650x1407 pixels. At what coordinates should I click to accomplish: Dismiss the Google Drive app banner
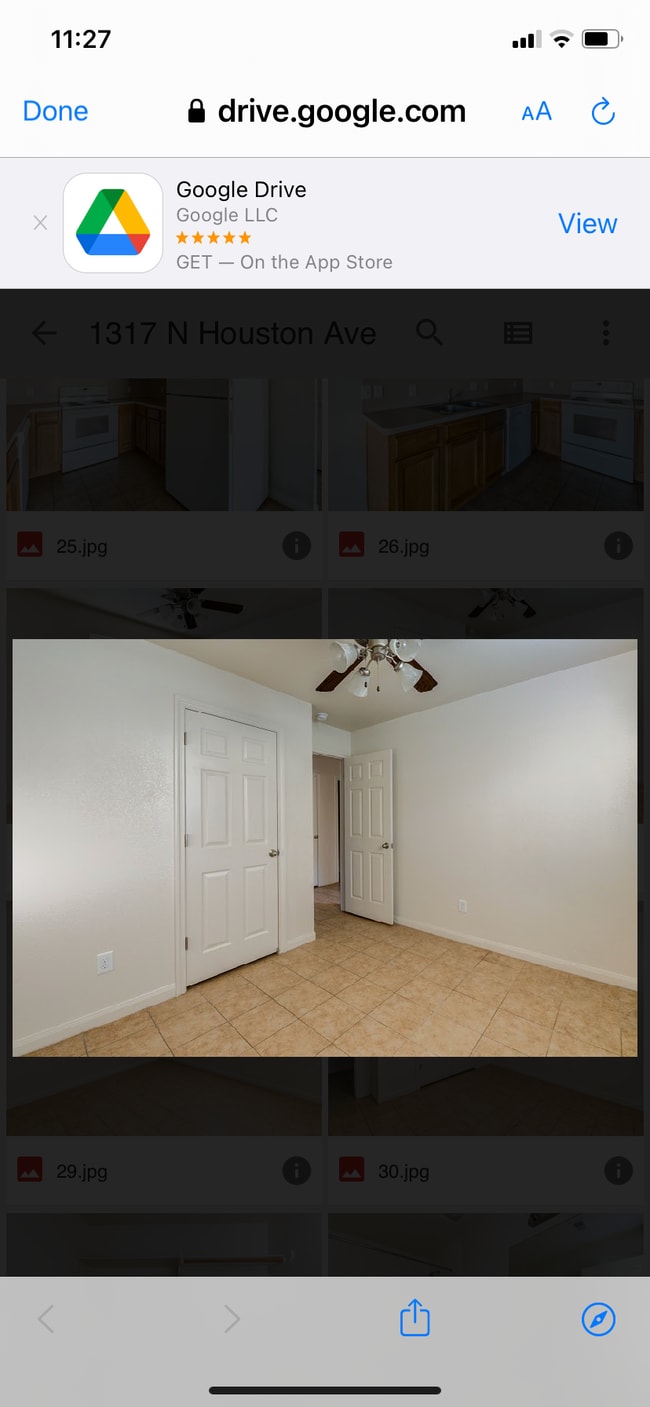point(40,223)
